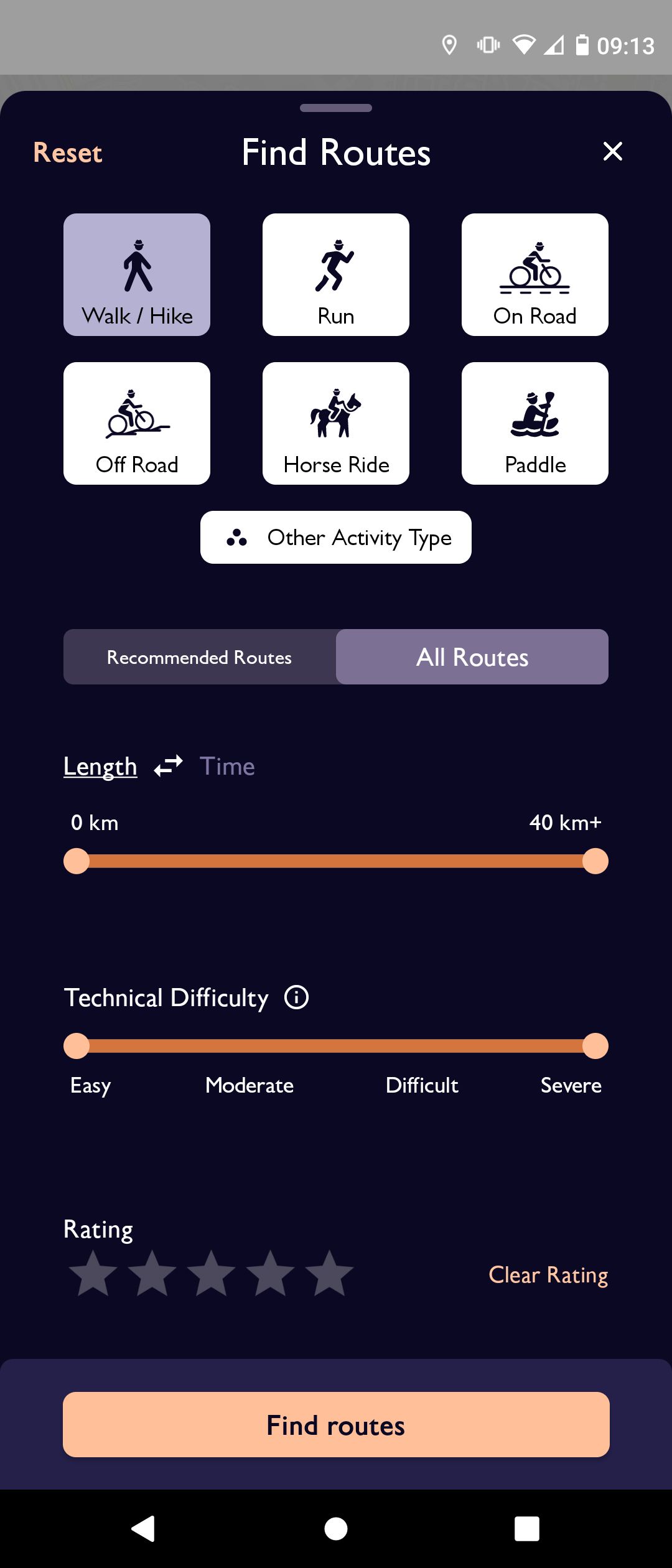Go back using system navigation
The height and width of the screenshot is (1568, 672).
pyautogui.click(x=144, y=1529)
